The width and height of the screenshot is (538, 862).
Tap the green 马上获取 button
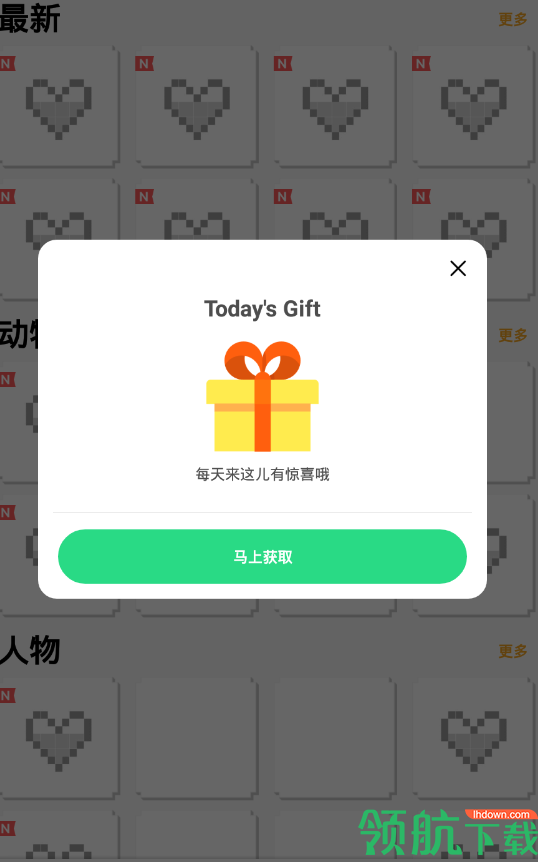click(262, 556)
